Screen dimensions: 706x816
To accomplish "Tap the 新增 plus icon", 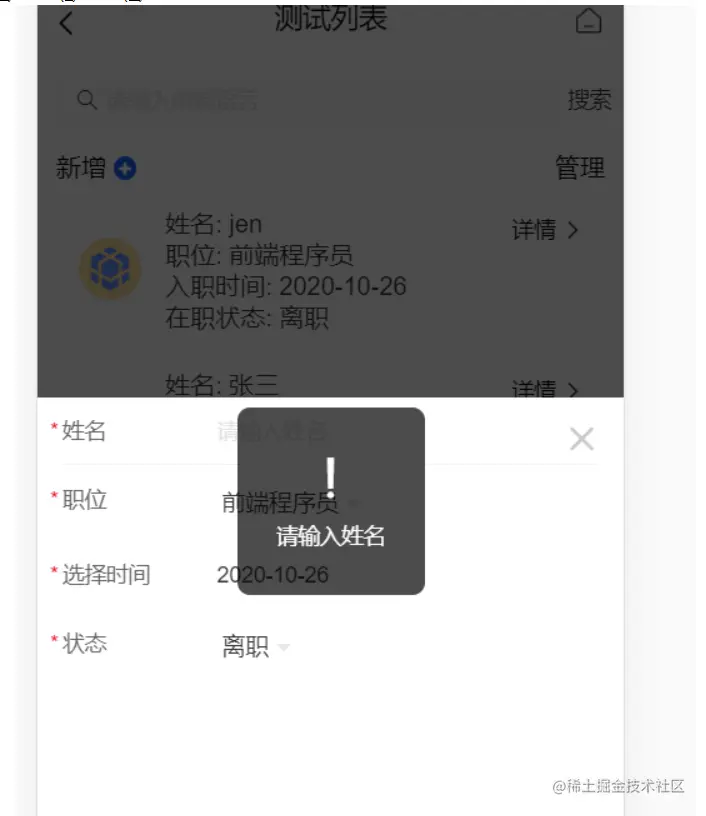I will tap(125, 169).
